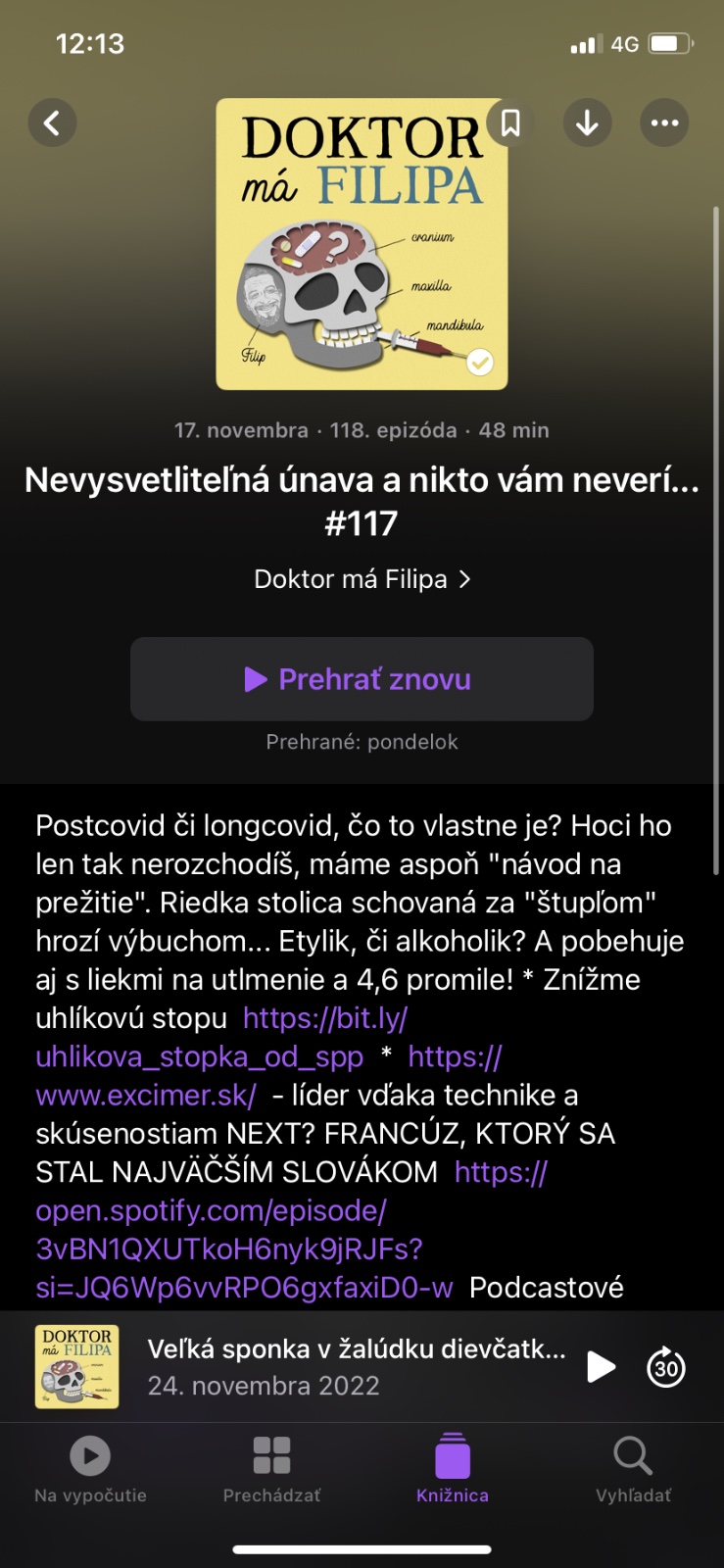Viewport: 724px width, 1568px height.
Task: Switch to the Na vypočutie tab
Action: point(90,1469)
